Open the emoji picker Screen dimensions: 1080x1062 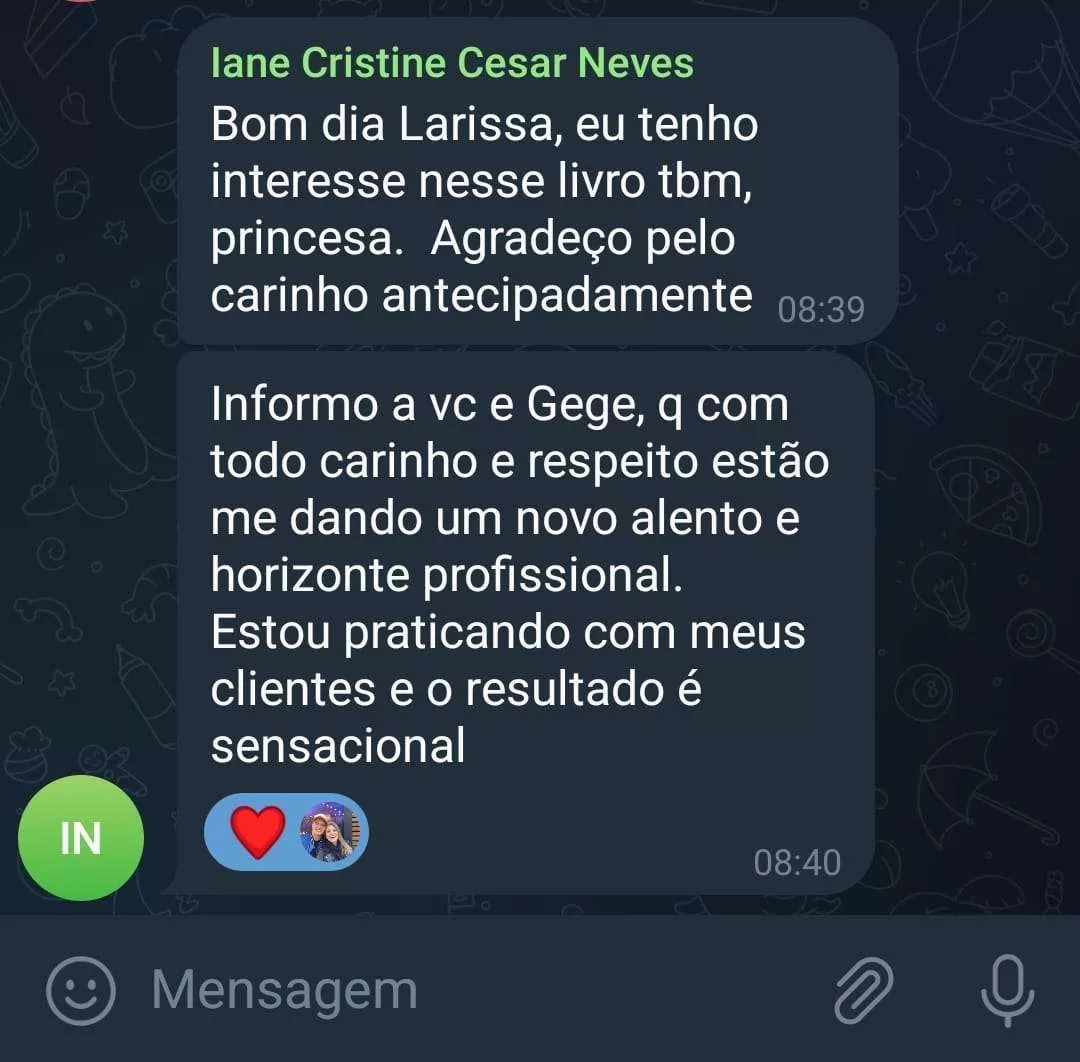81,990
